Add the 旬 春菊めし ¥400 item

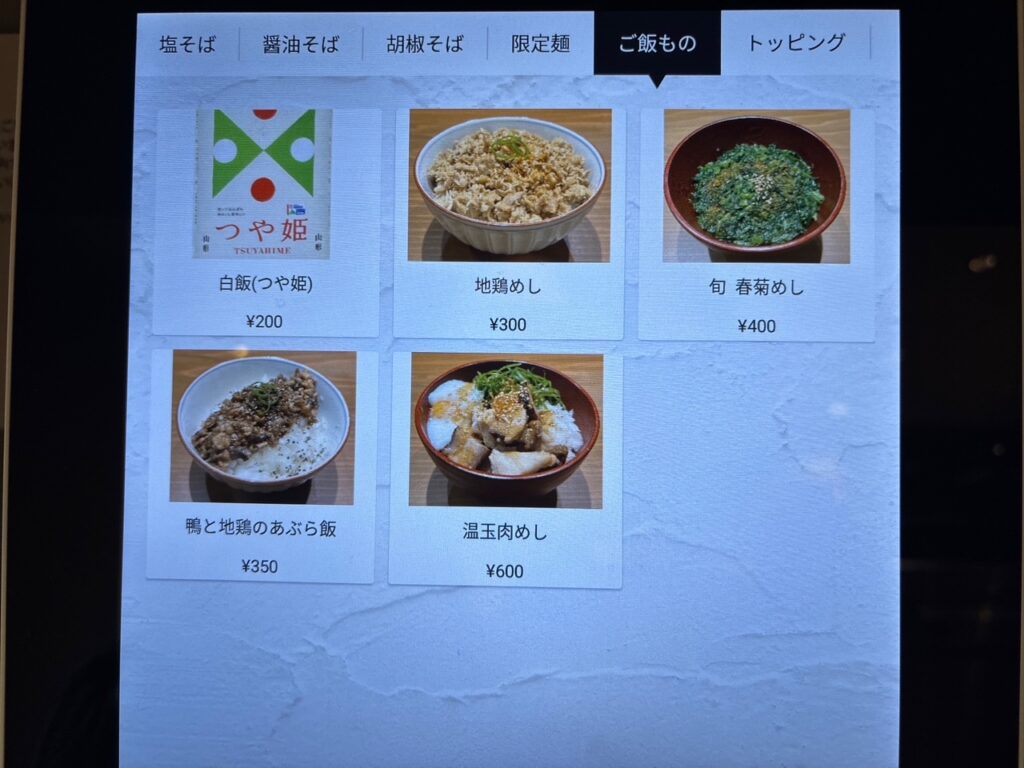[756, 223]
